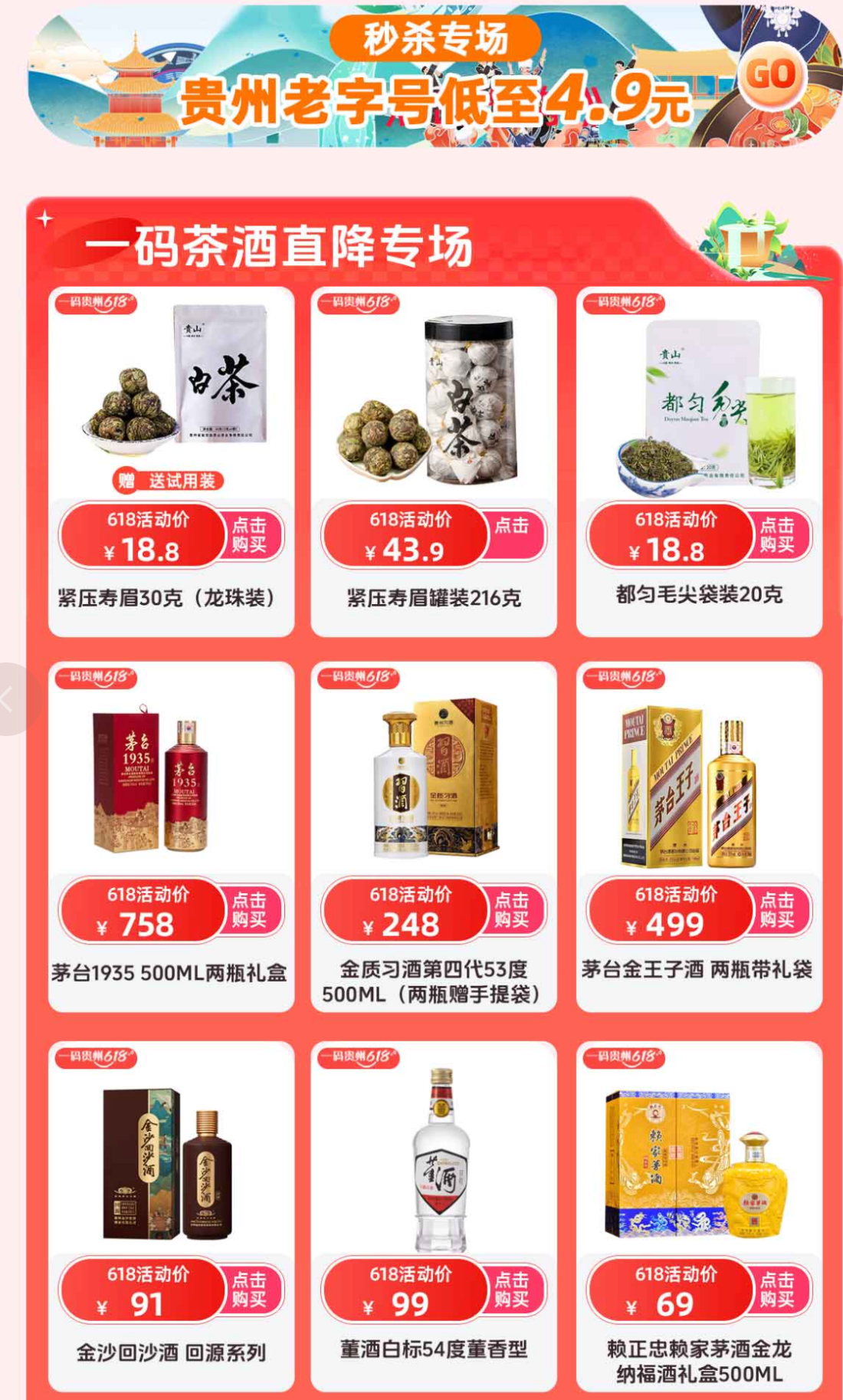
Task: Tap the GO button on the 秒杀专场 banner
Action: pyautogui.click(x=771, y=75)
